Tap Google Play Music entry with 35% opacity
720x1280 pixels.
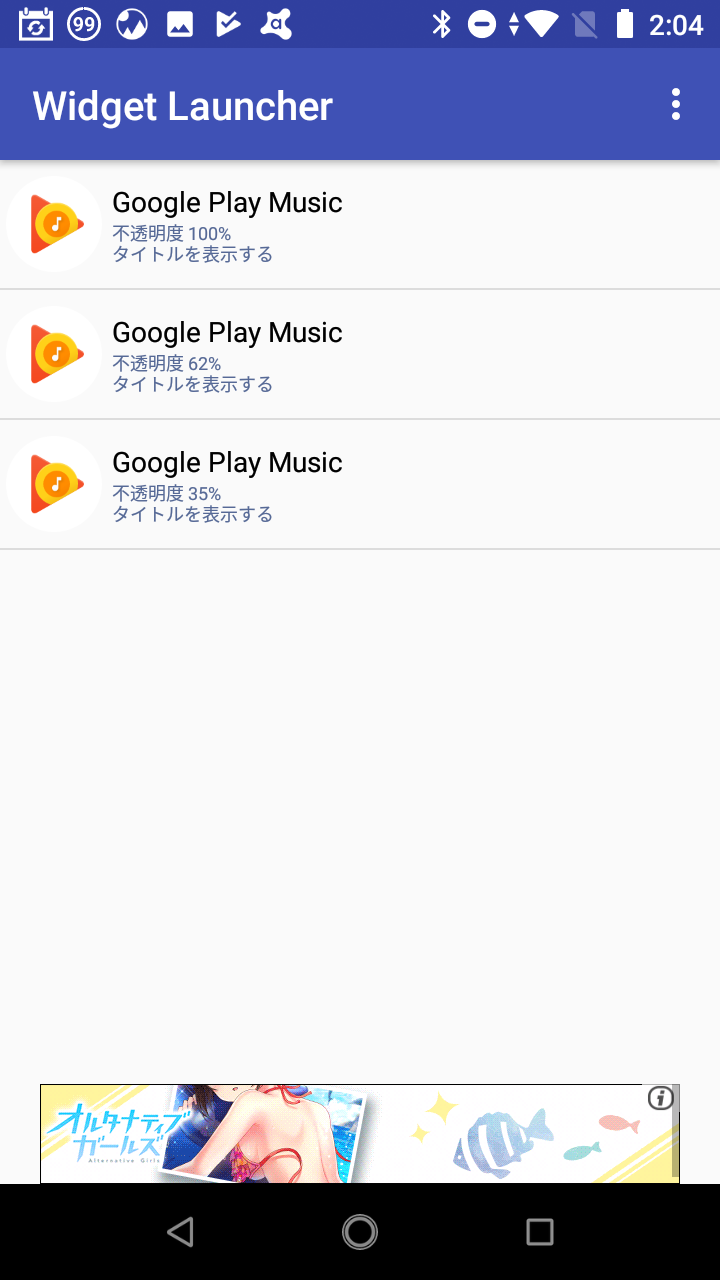click(x=360, y=485)
